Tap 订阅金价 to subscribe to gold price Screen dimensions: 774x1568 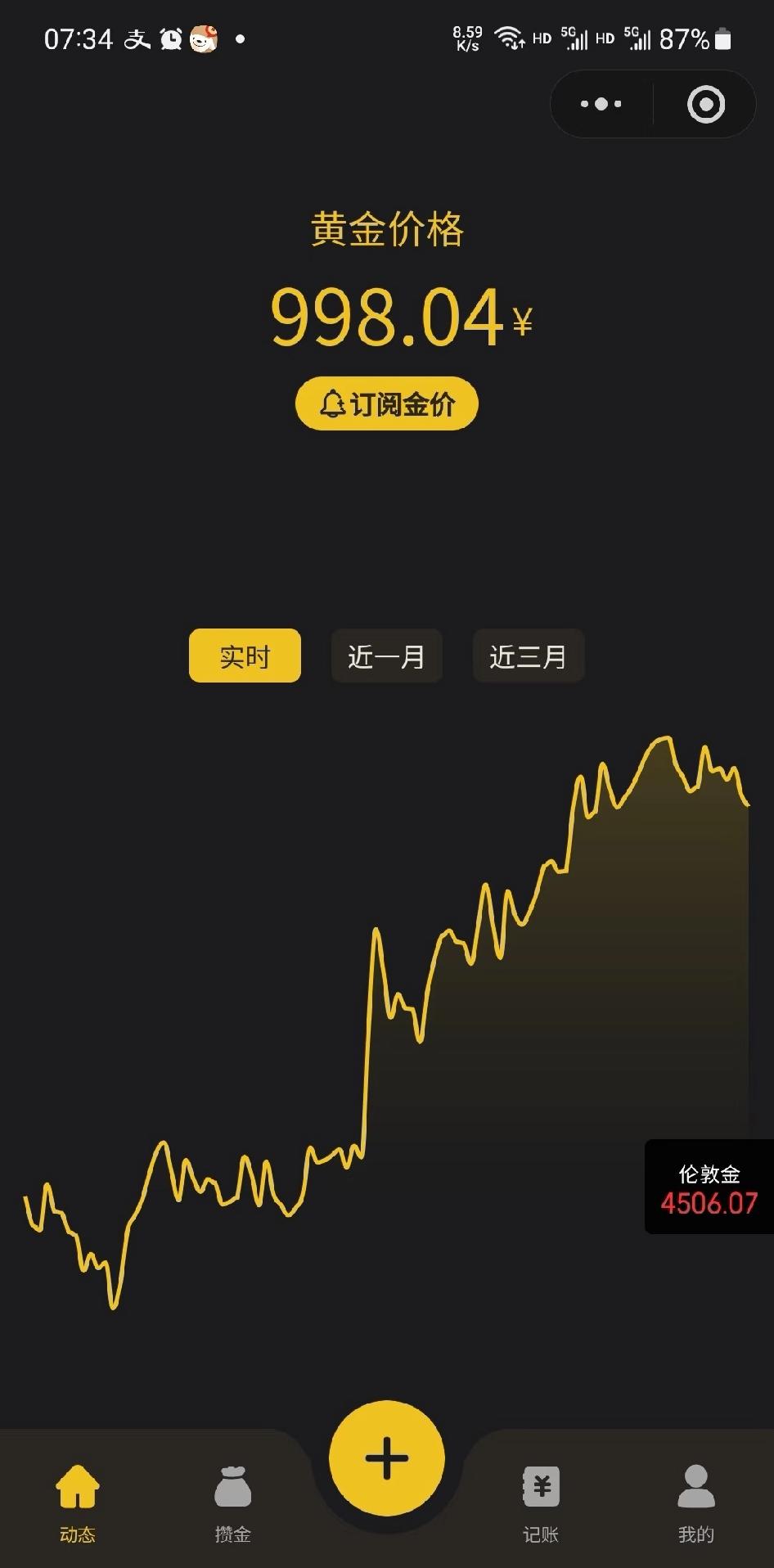click(x=386, y=403)
